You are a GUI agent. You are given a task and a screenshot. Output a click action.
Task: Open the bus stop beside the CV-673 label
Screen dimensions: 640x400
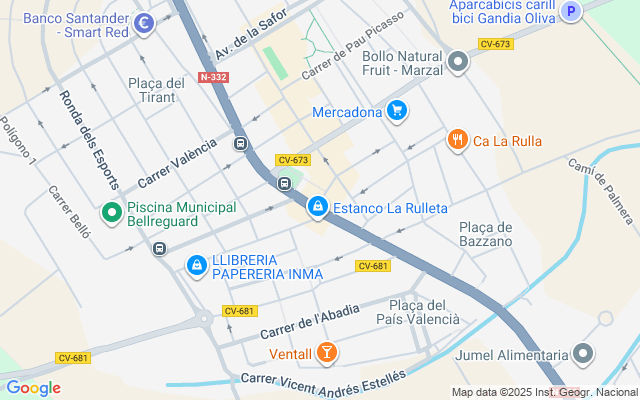point(284,184)
